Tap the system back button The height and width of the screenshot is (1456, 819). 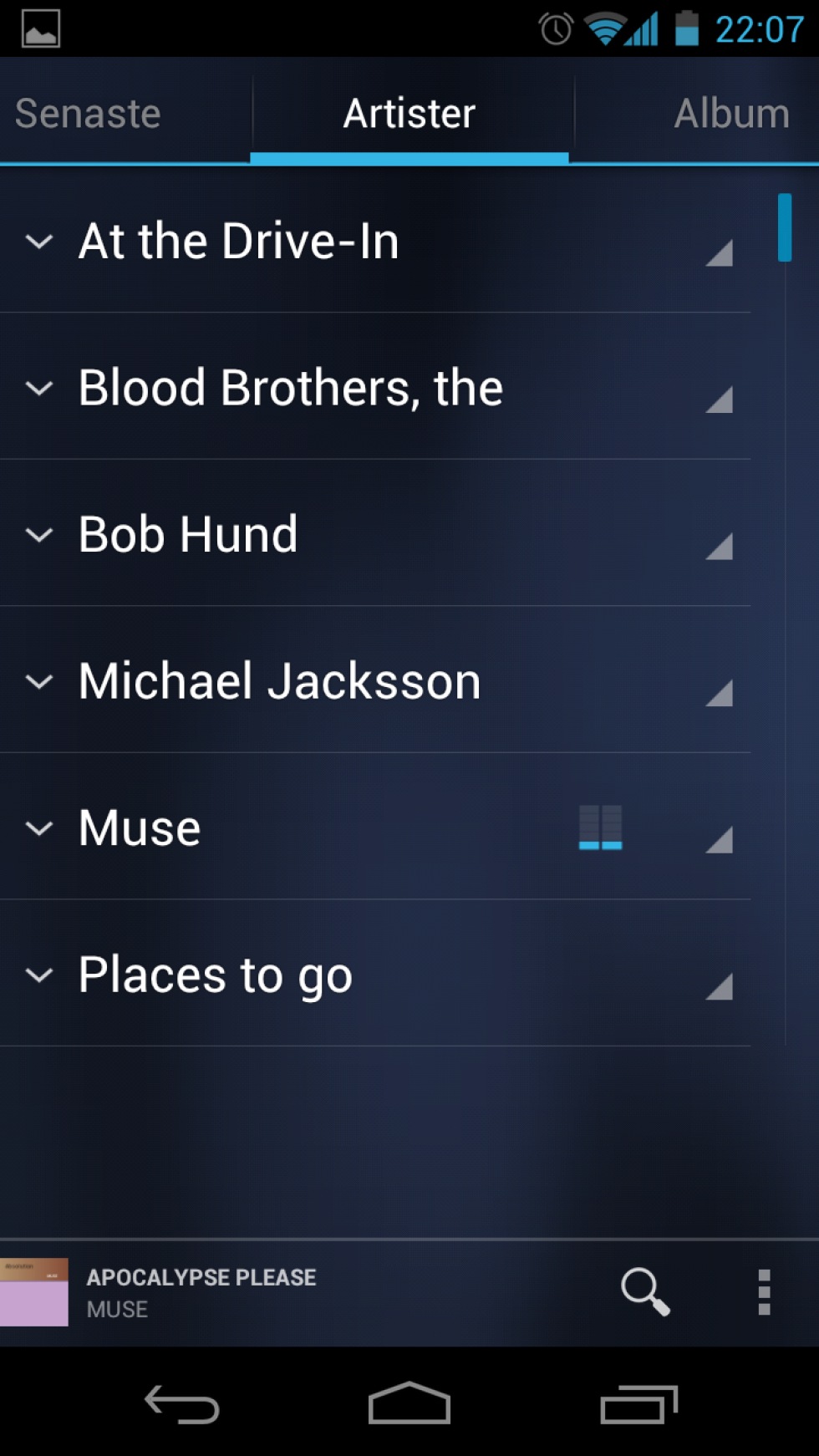182,1403
